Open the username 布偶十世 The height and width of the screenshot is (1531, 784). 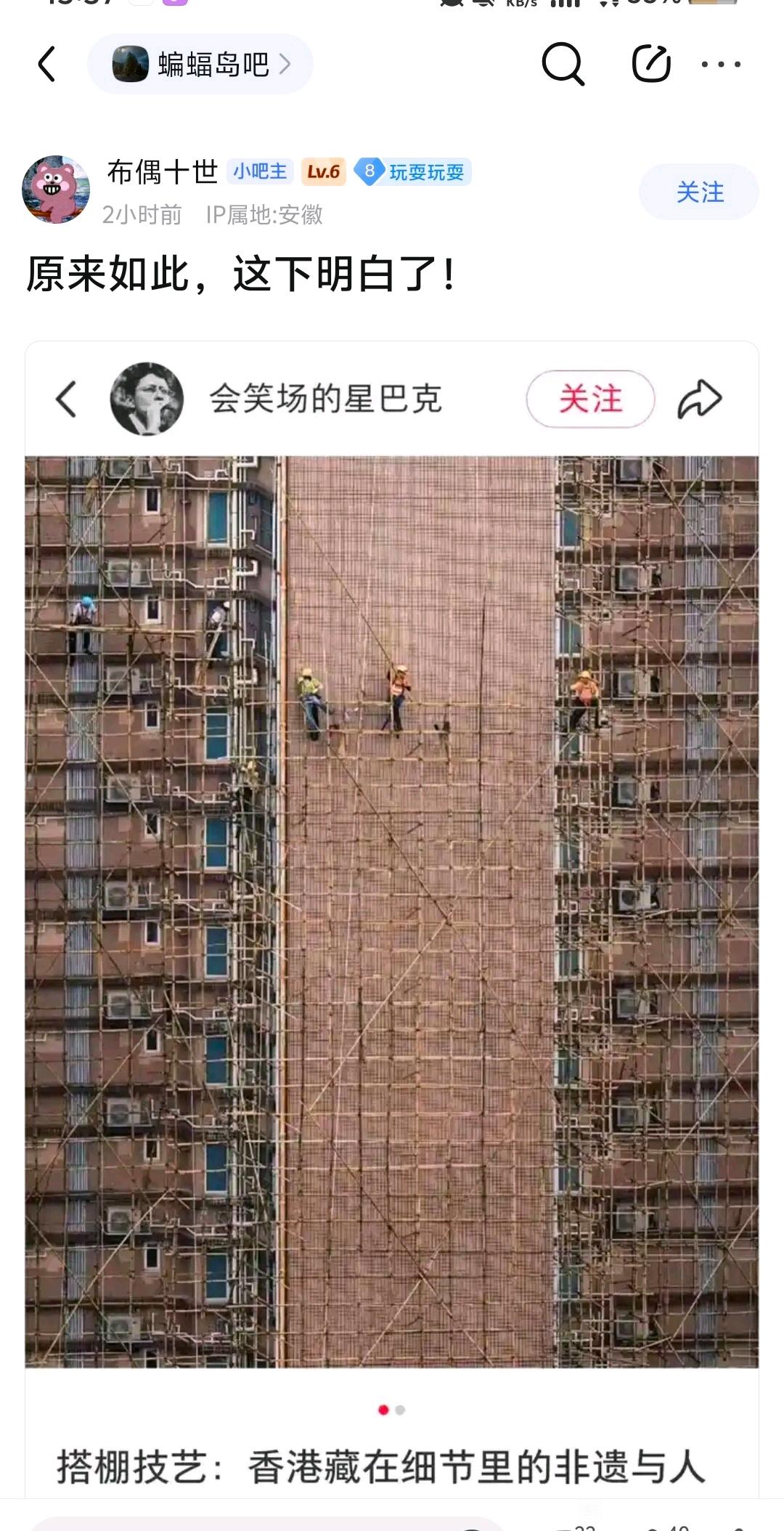(163, 172)
